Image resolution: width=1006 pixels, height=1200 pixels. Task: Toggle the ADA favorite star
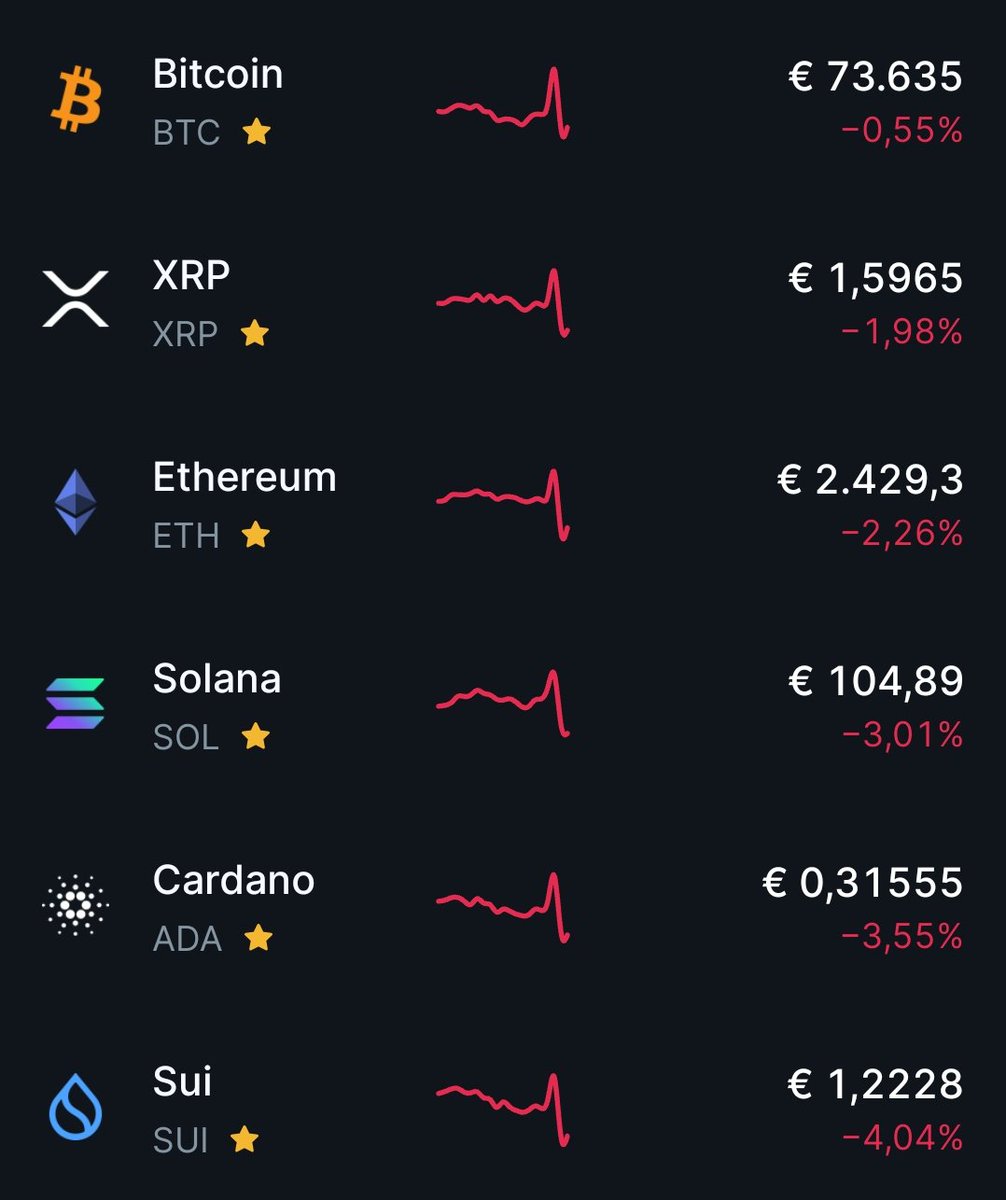coord(259,938)
